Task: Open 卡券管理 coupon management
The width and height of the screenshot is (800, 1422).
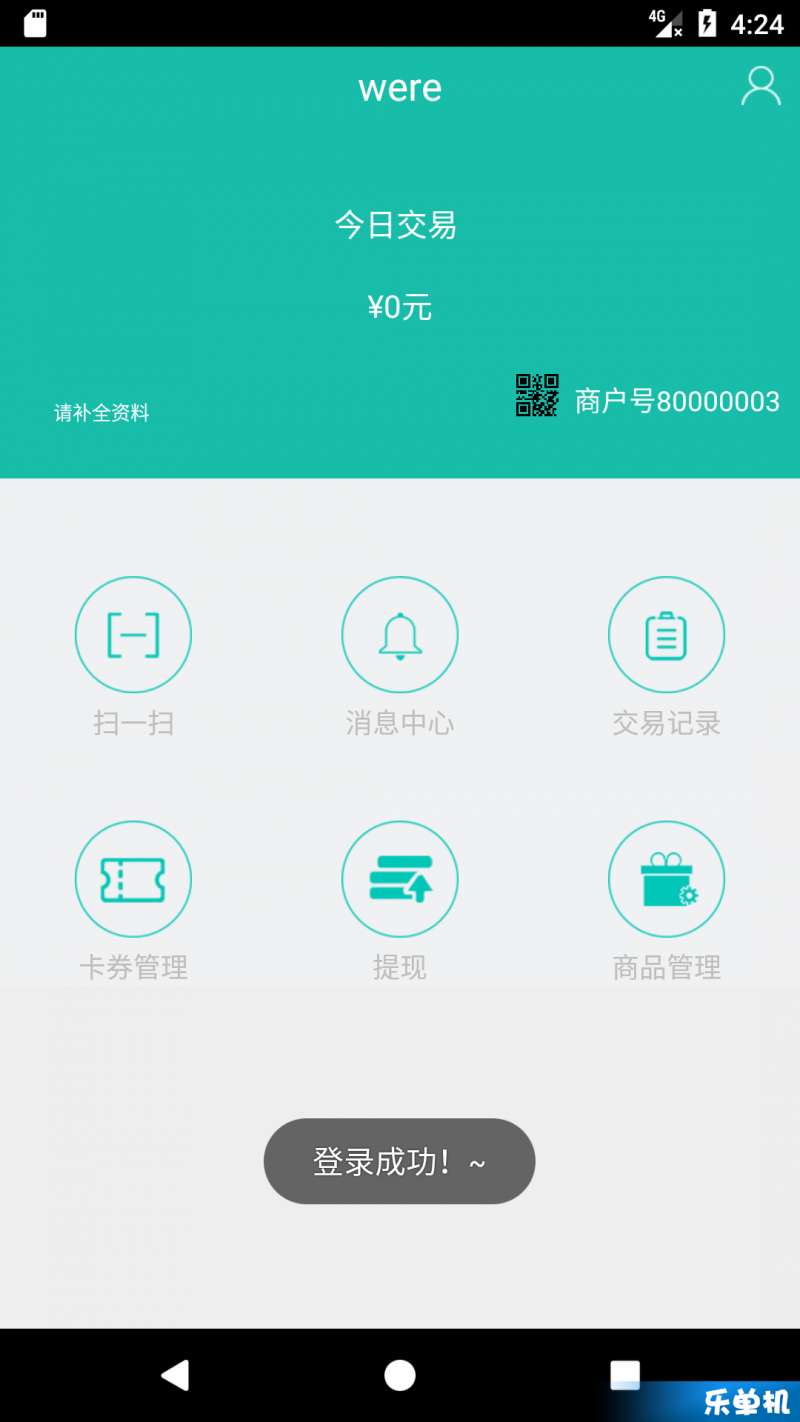Action: tap(133, 880)
